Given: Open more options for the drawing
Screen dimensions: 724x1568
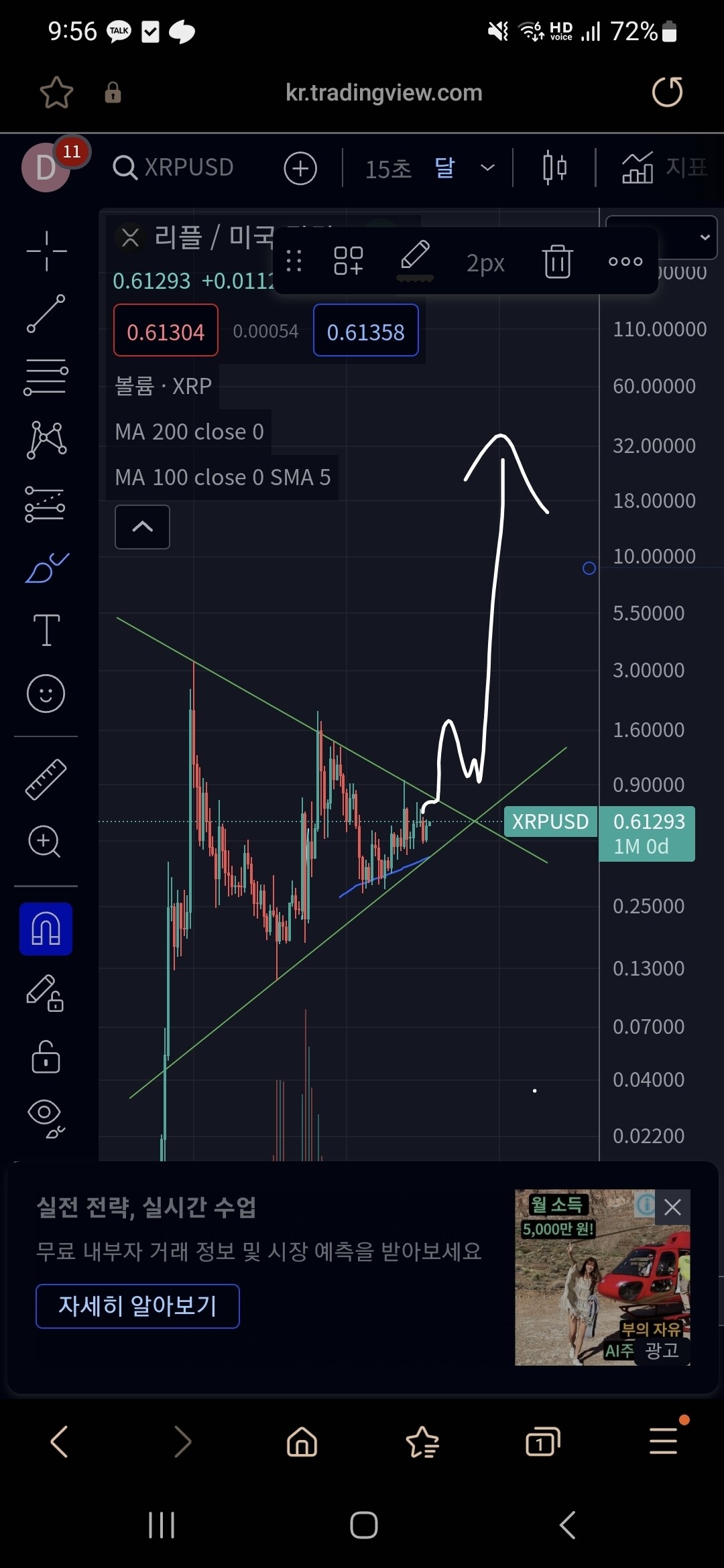Looking at the screenshot, I should 625,261.
